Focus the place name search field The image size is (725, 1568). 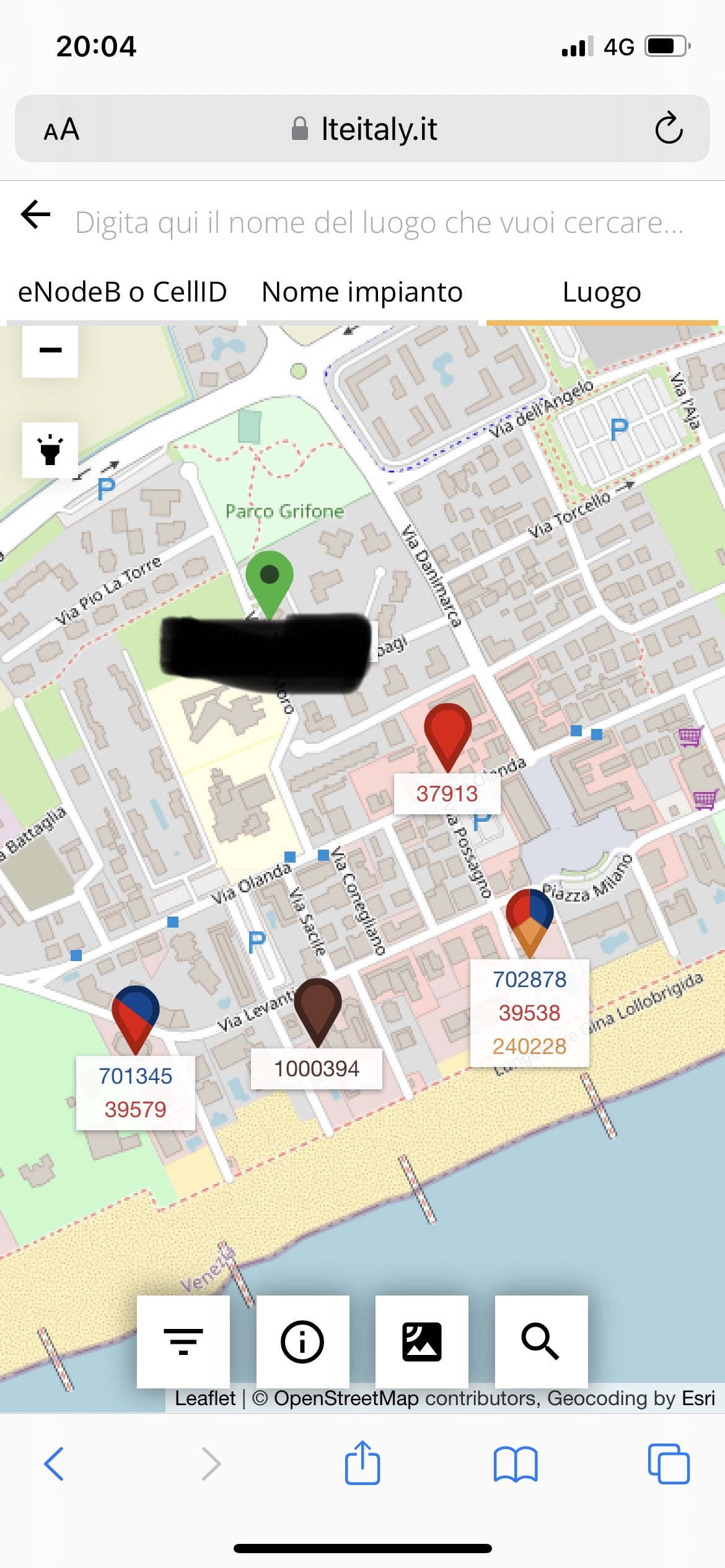pos(378,222)
